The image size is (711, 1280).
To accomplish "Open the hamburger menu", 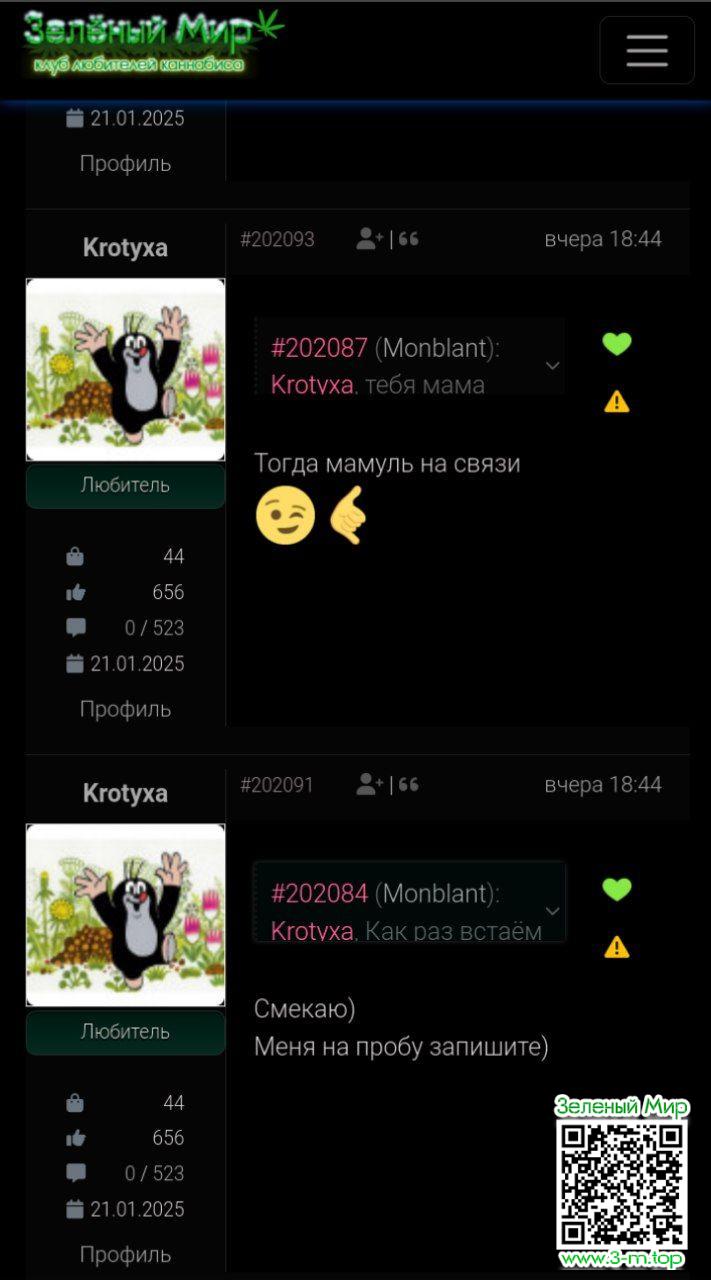I will tap(646, 50).
